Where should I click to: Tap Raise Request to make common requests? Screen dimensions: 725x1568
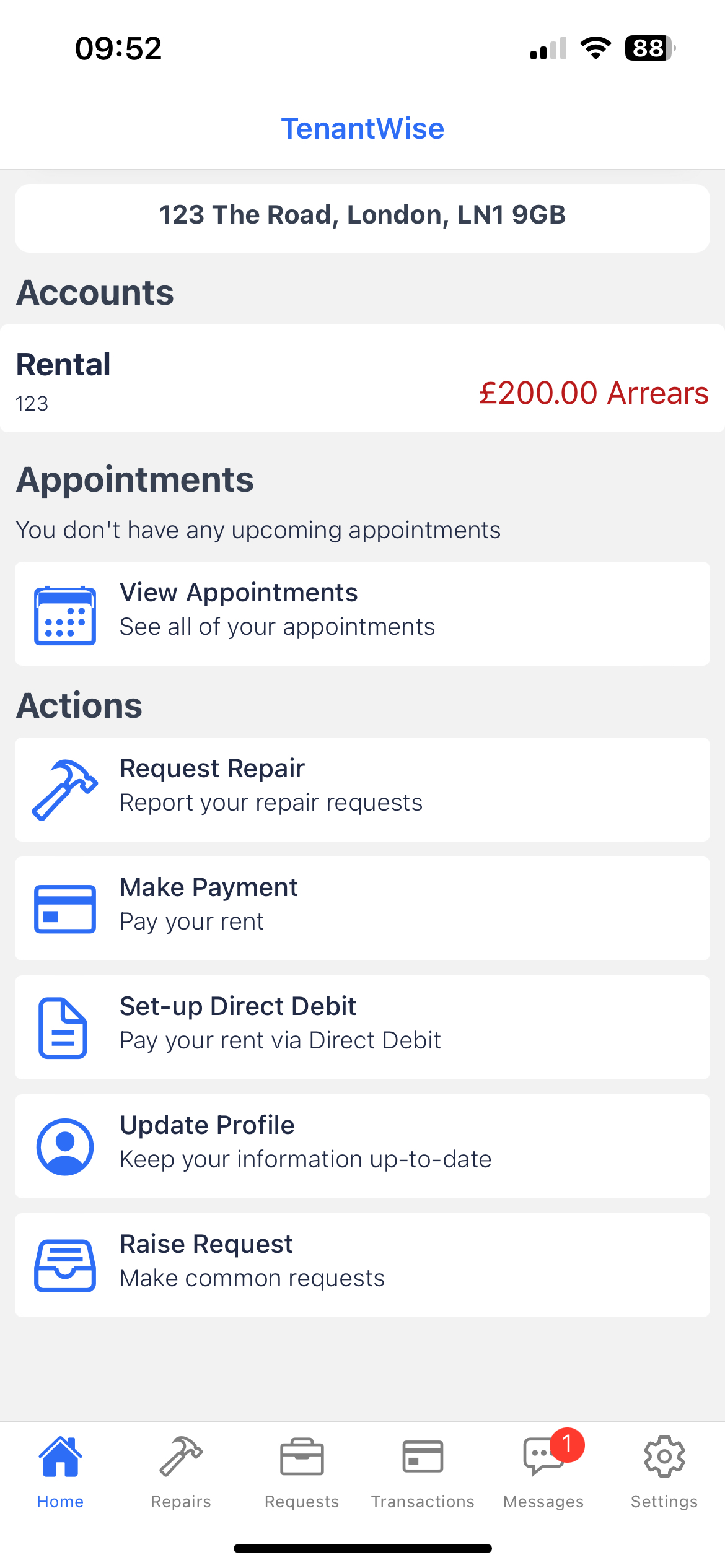click(362, 1265)
